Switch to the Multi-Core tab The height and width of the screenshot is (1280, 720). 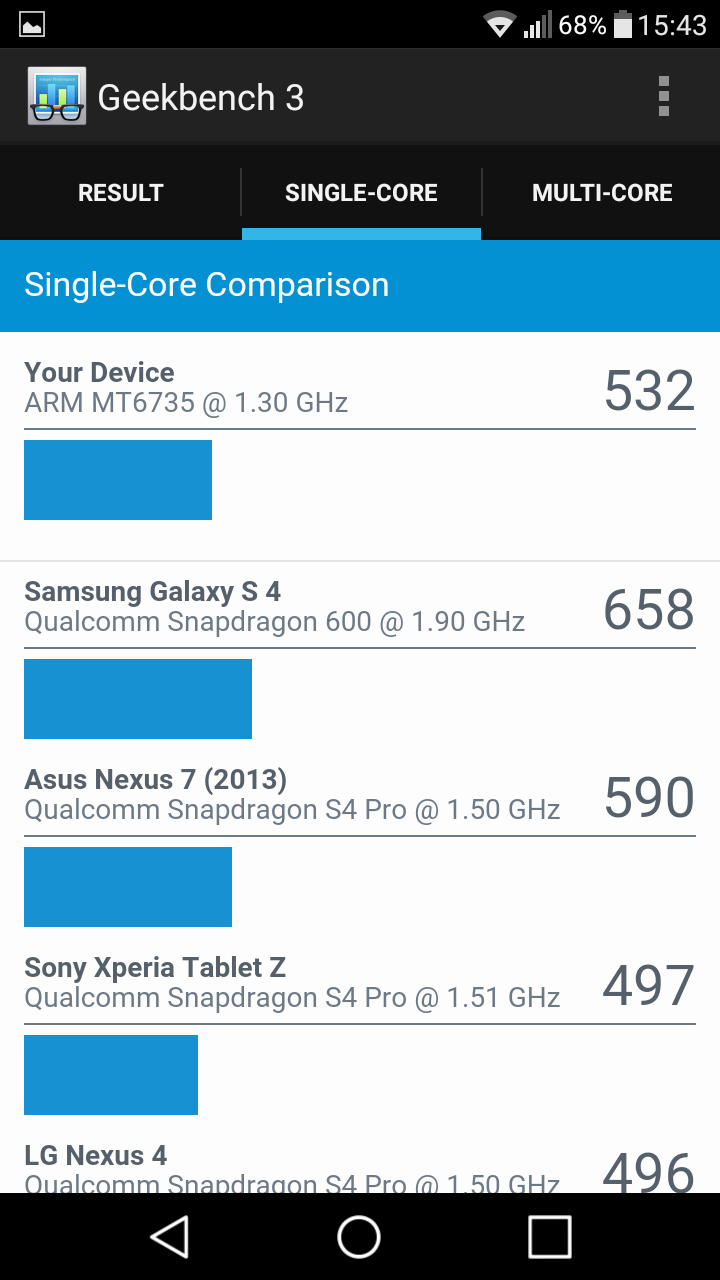point(602,193)
